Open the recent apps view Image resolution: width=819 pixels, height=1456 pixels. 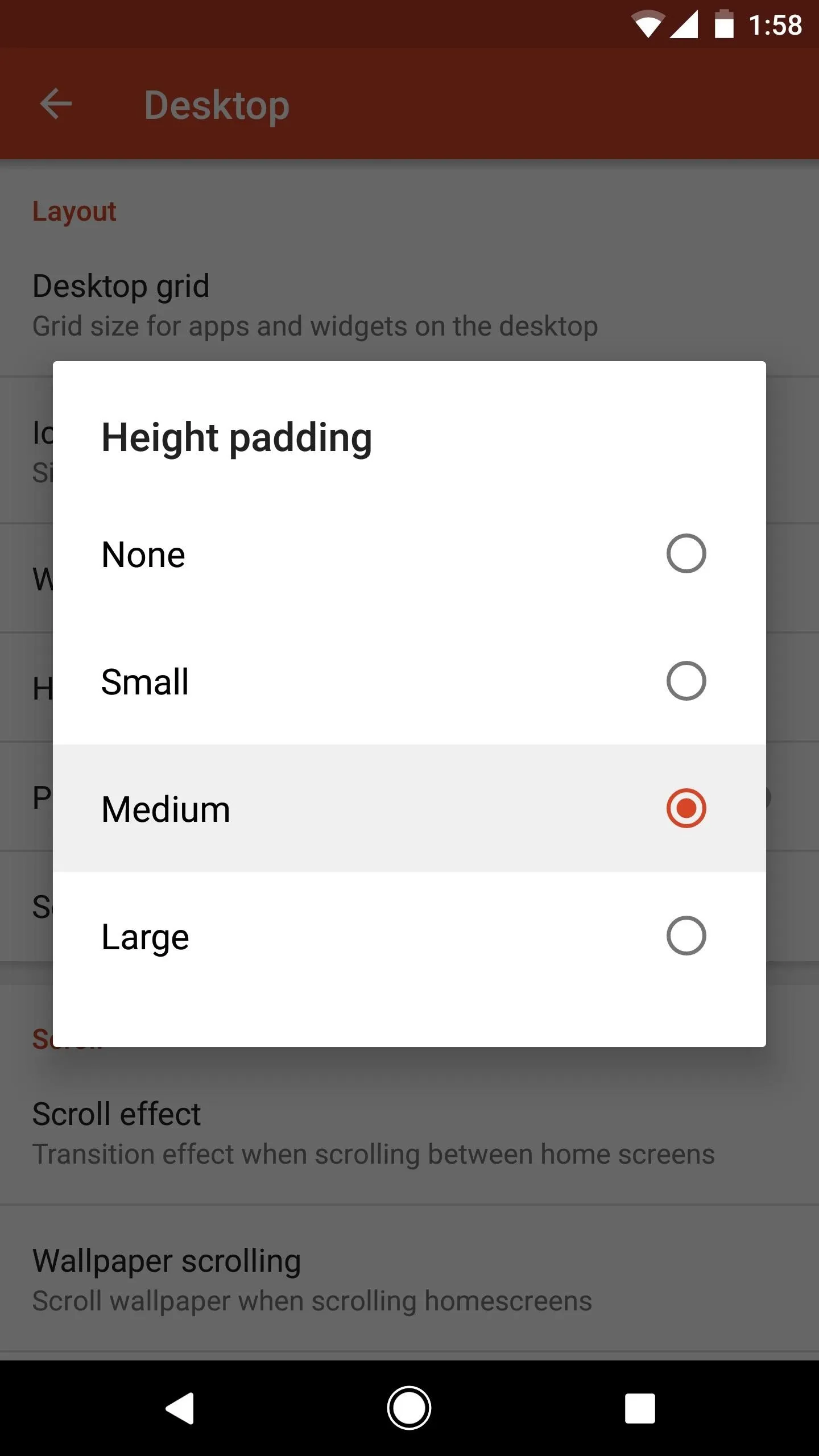click(x=640, y=1408)
